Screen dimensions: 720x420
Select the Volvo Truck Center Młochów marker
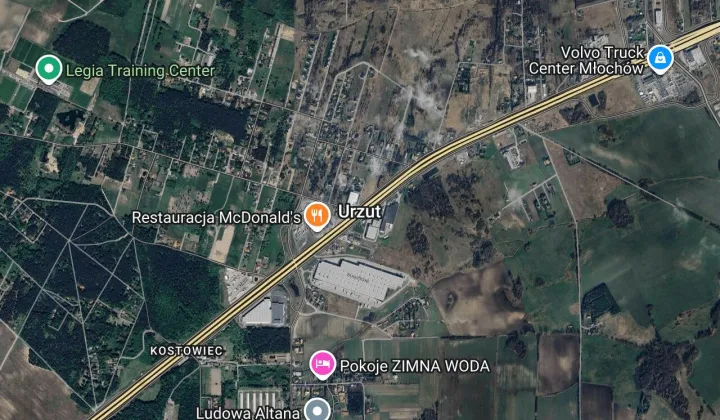point(660,59)
